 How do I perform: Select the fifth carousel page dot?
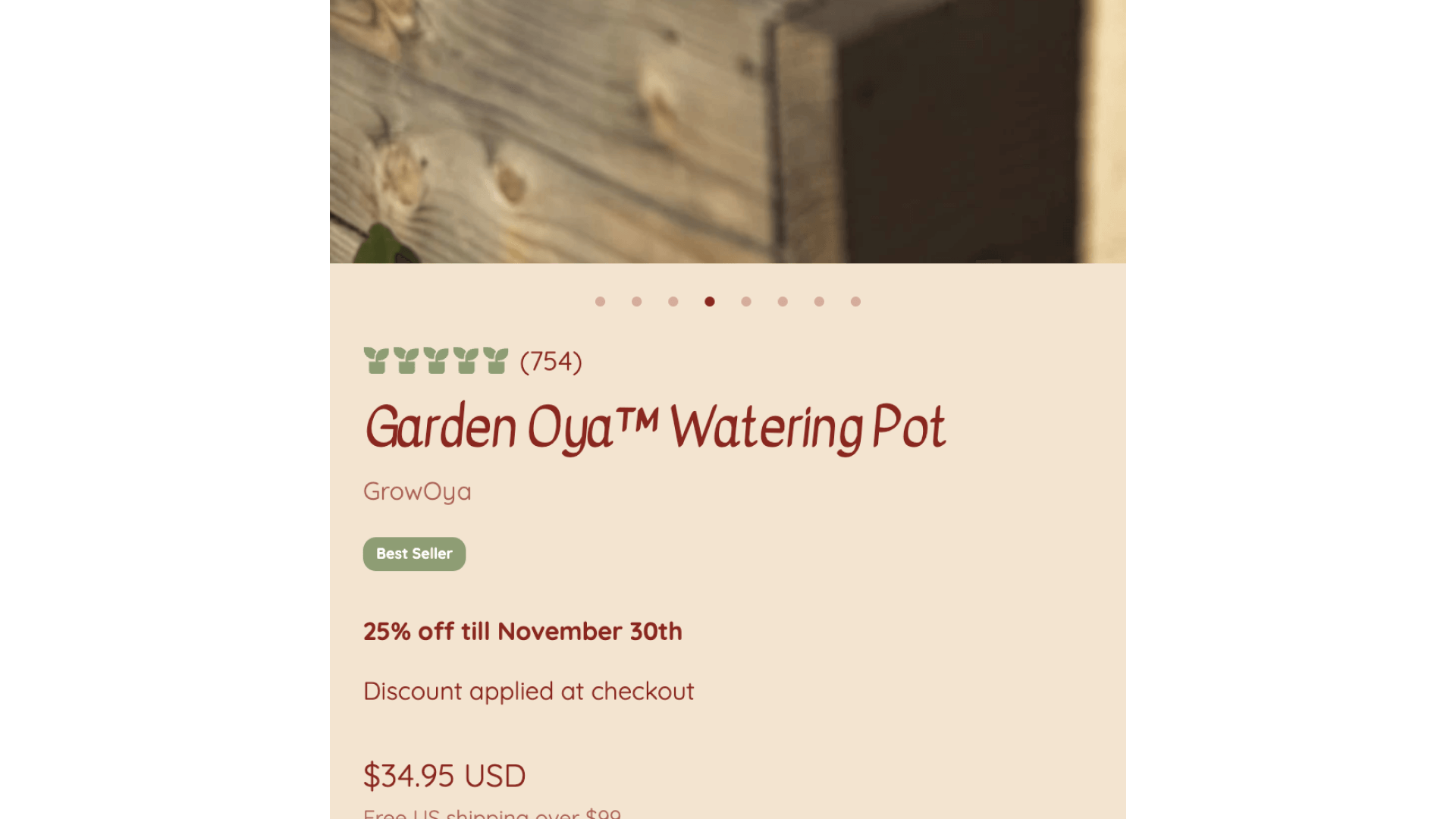746,302
